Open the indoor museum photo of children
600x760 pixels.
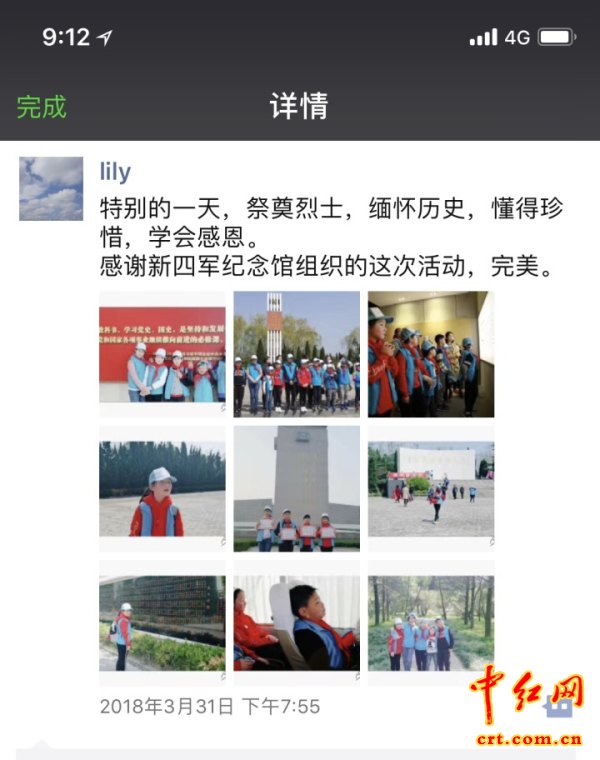coord(430,354)
